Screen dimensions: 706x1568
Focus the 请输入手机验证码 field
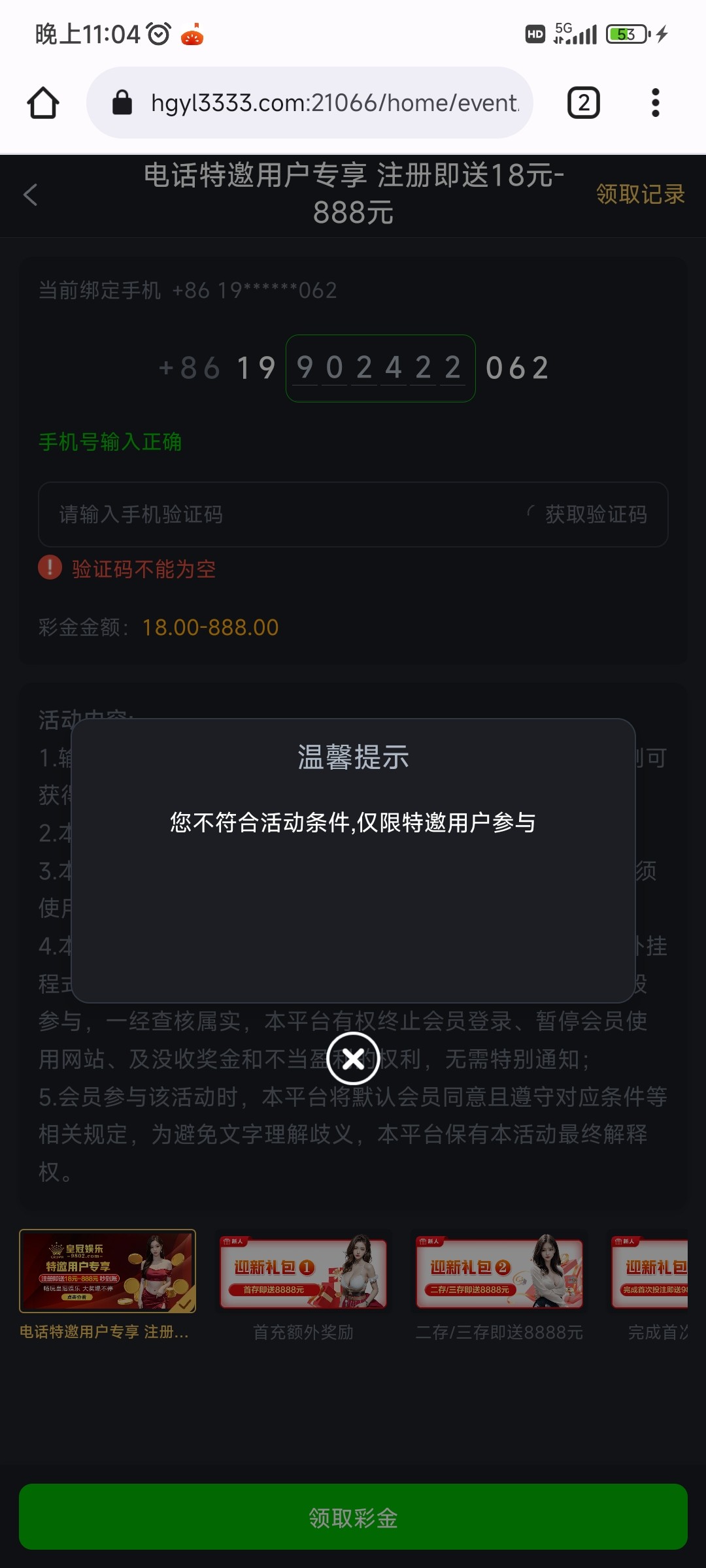(281, 515)
